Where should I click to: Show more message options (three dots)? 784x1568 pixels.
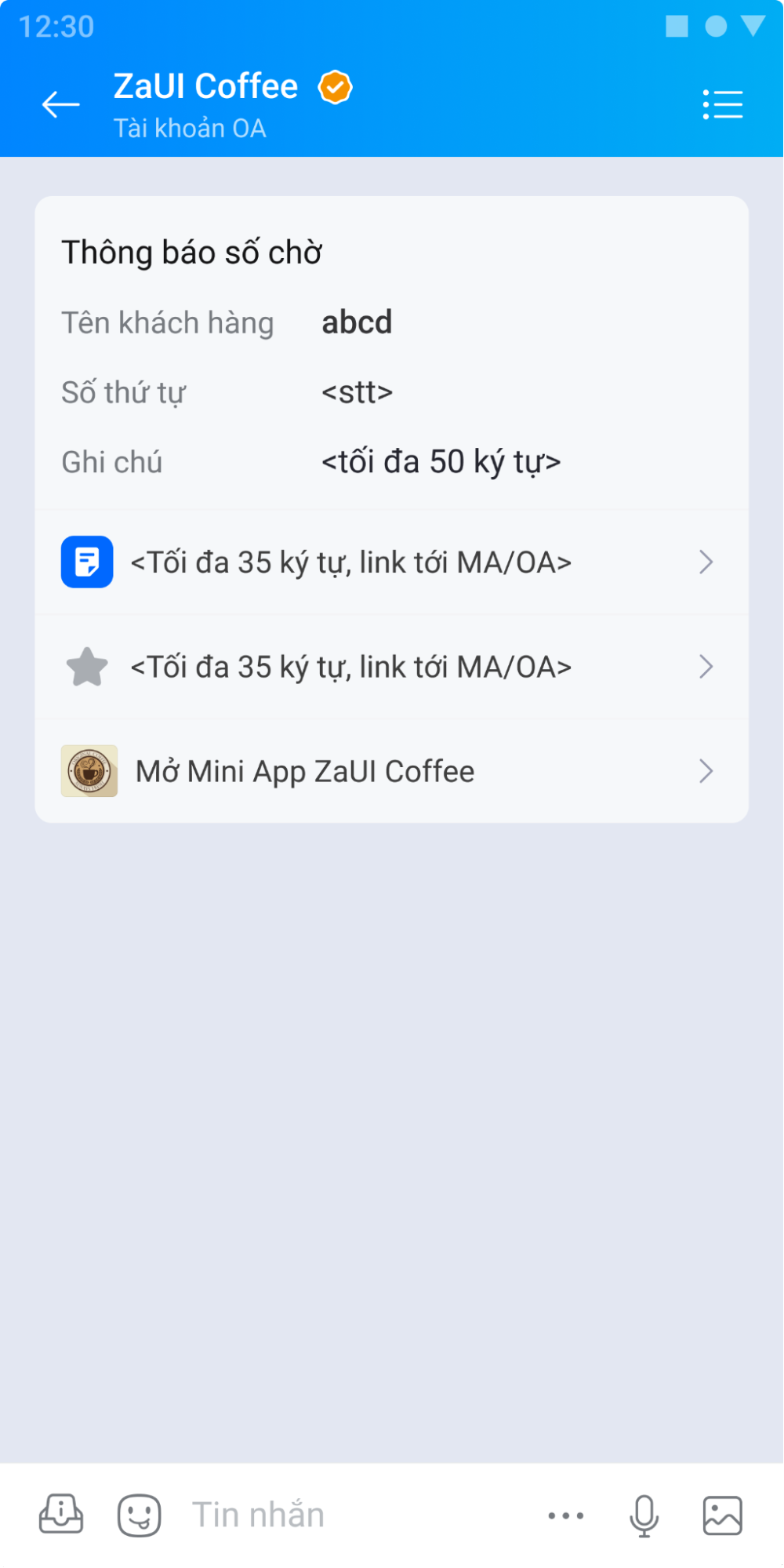[x=565, y=1515]
